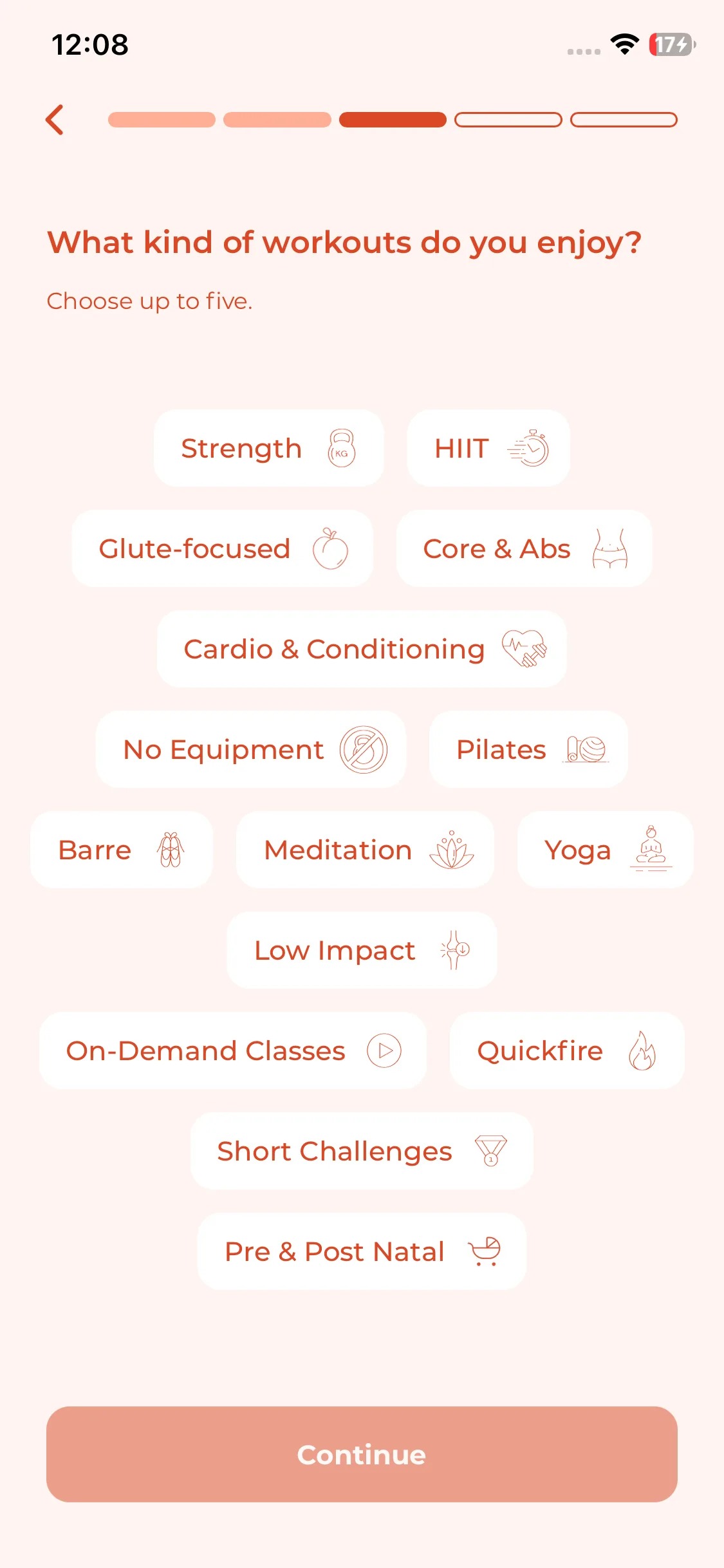Select Pilates workouts
724x1568 pixels.
point(529,749)
